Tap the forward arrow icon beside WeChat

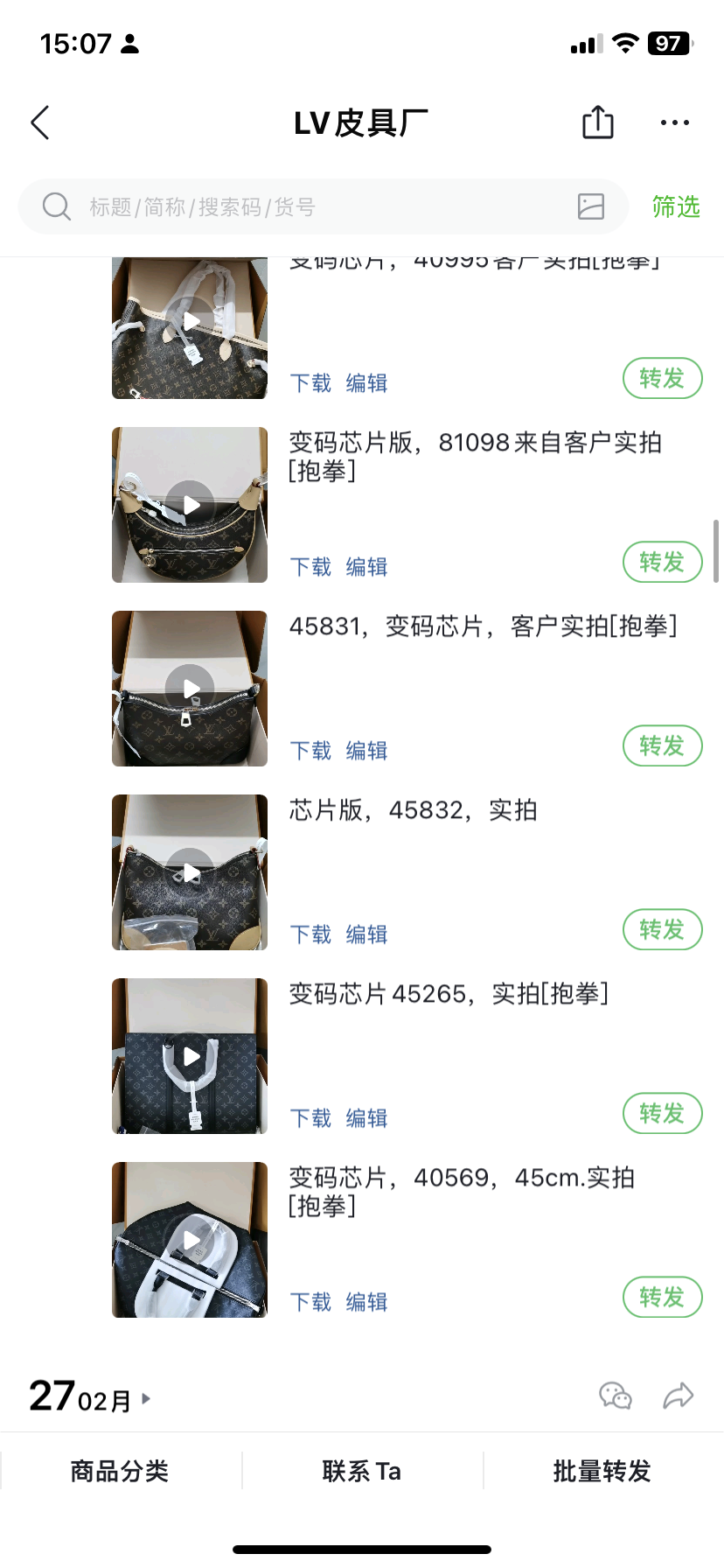(x=678, y=1396)
